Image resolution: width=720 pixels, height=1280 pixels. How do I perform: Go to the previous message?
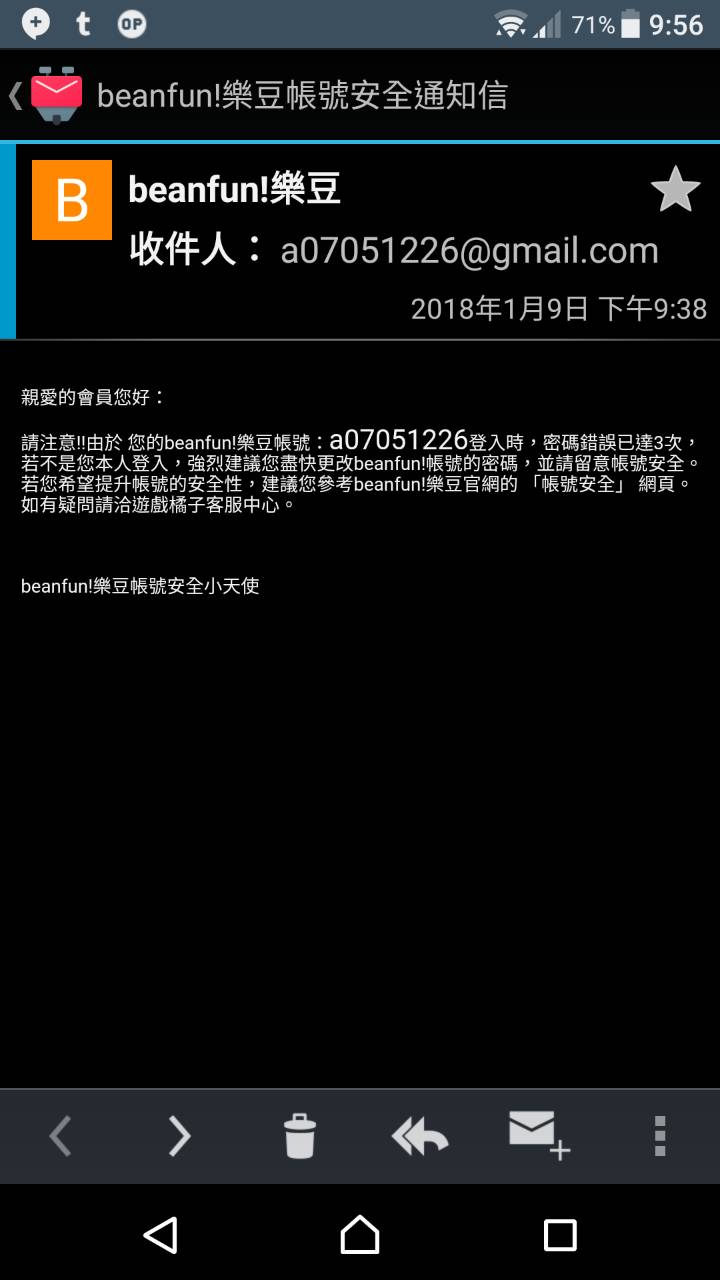tap(61, 1136)
